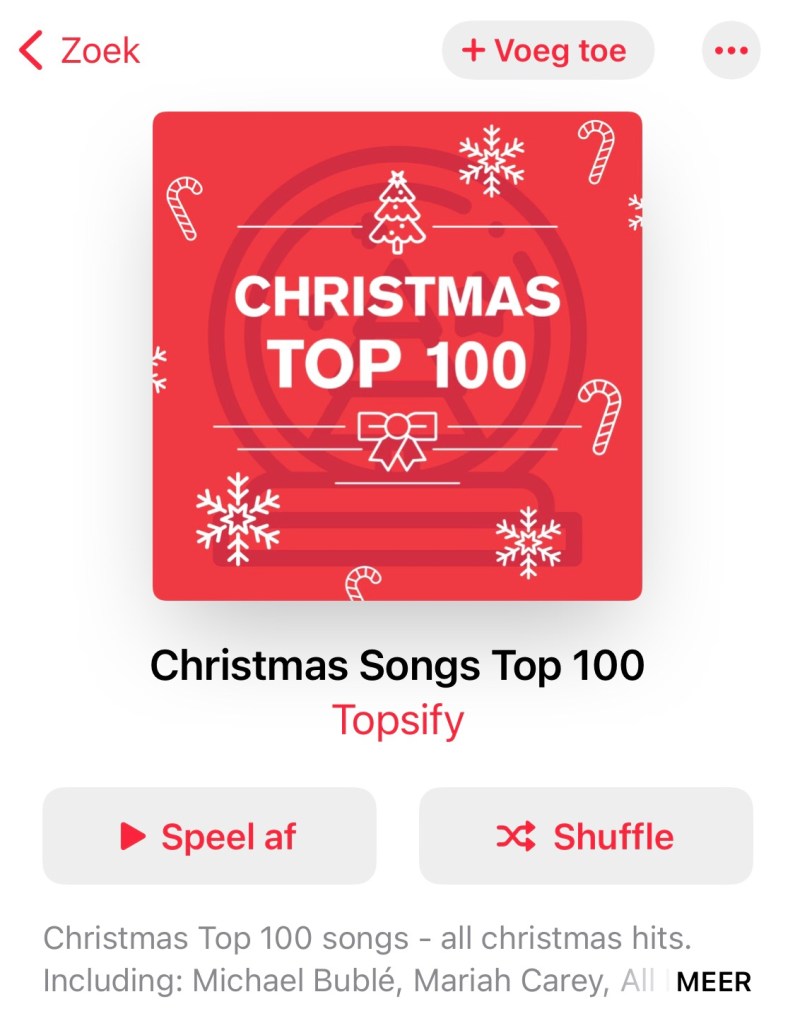Add playlist with Voeg toe

tap(547, 50)
